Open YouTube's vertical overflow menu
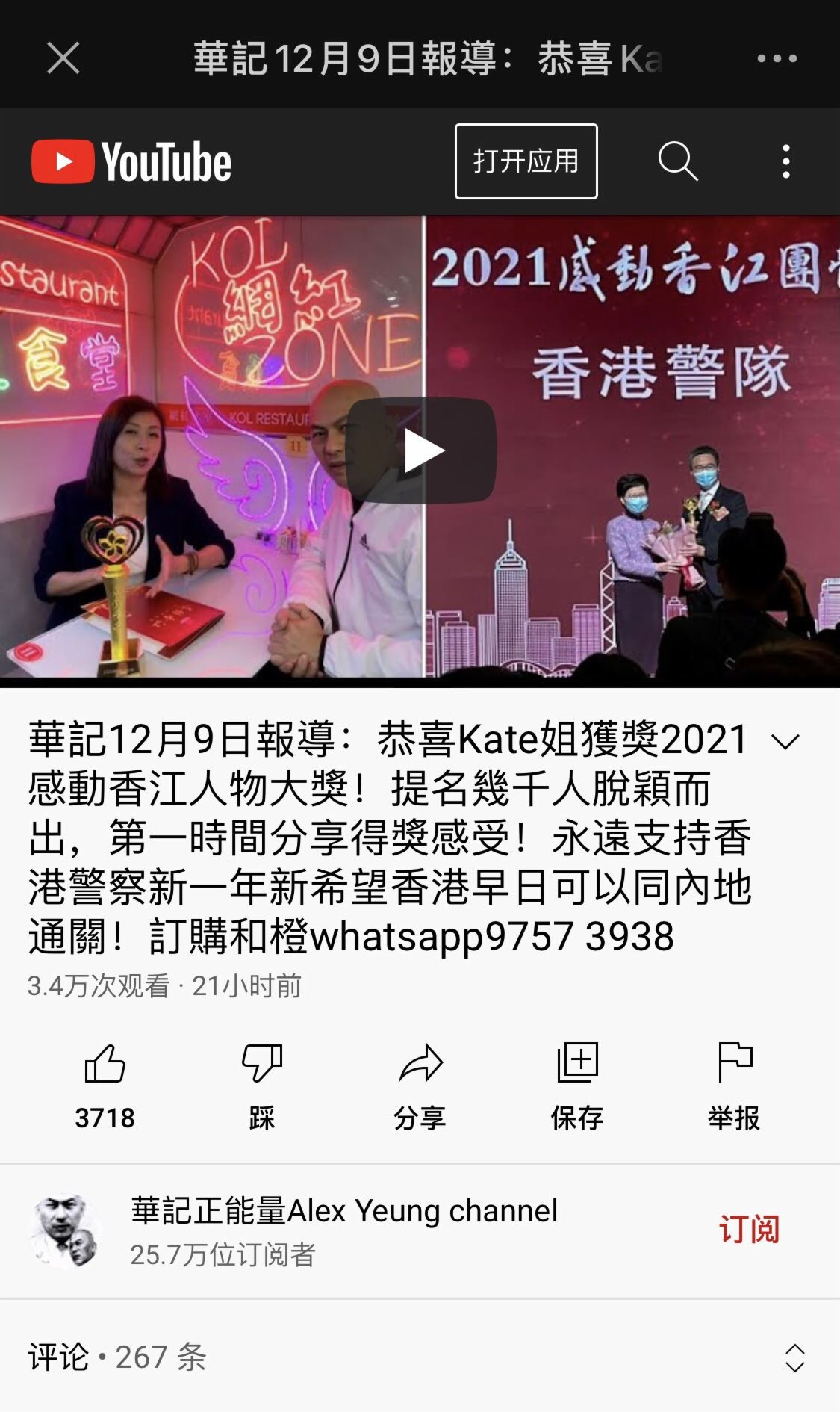The height and width of the screenshot is (1412, 840). 785,161
